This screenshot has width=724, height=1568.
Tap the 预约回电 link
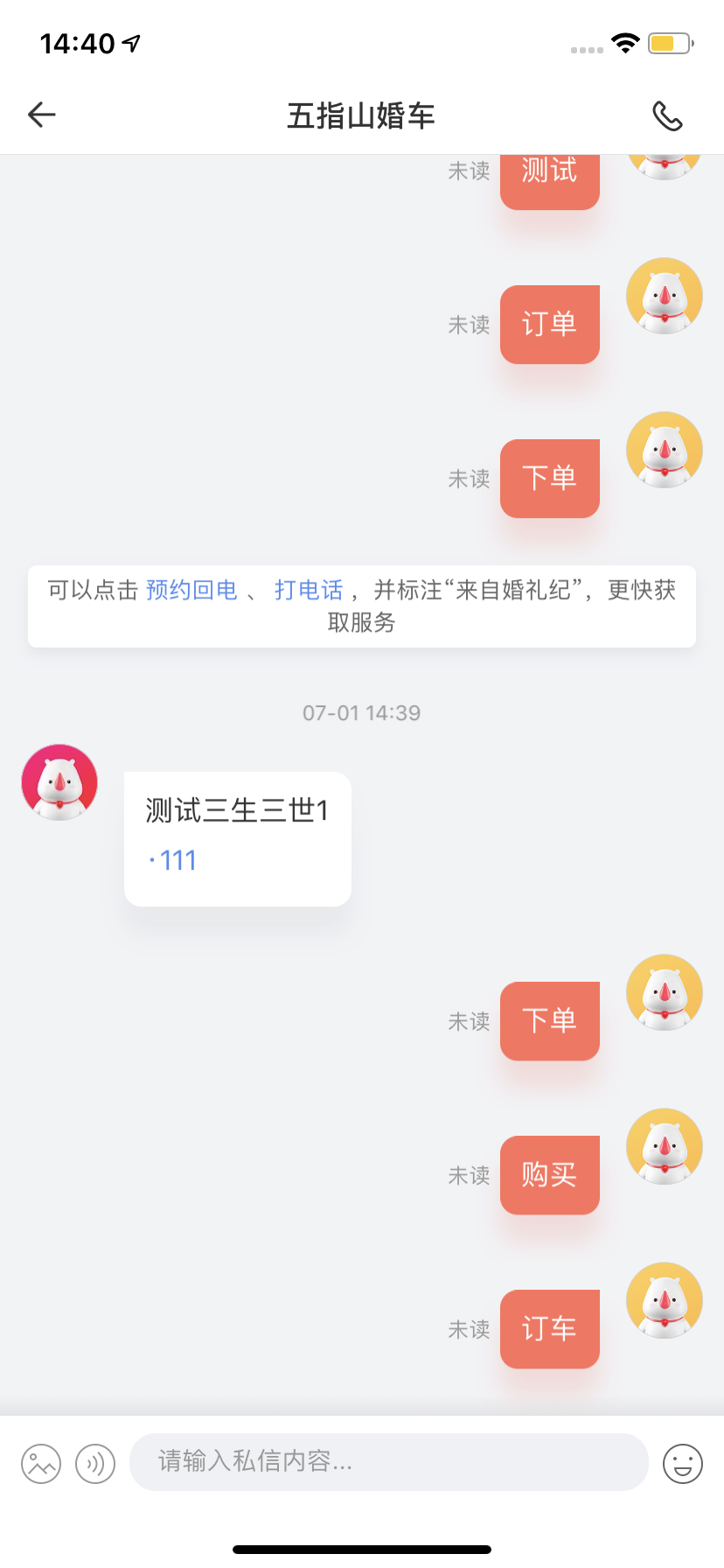coord(191,591)
